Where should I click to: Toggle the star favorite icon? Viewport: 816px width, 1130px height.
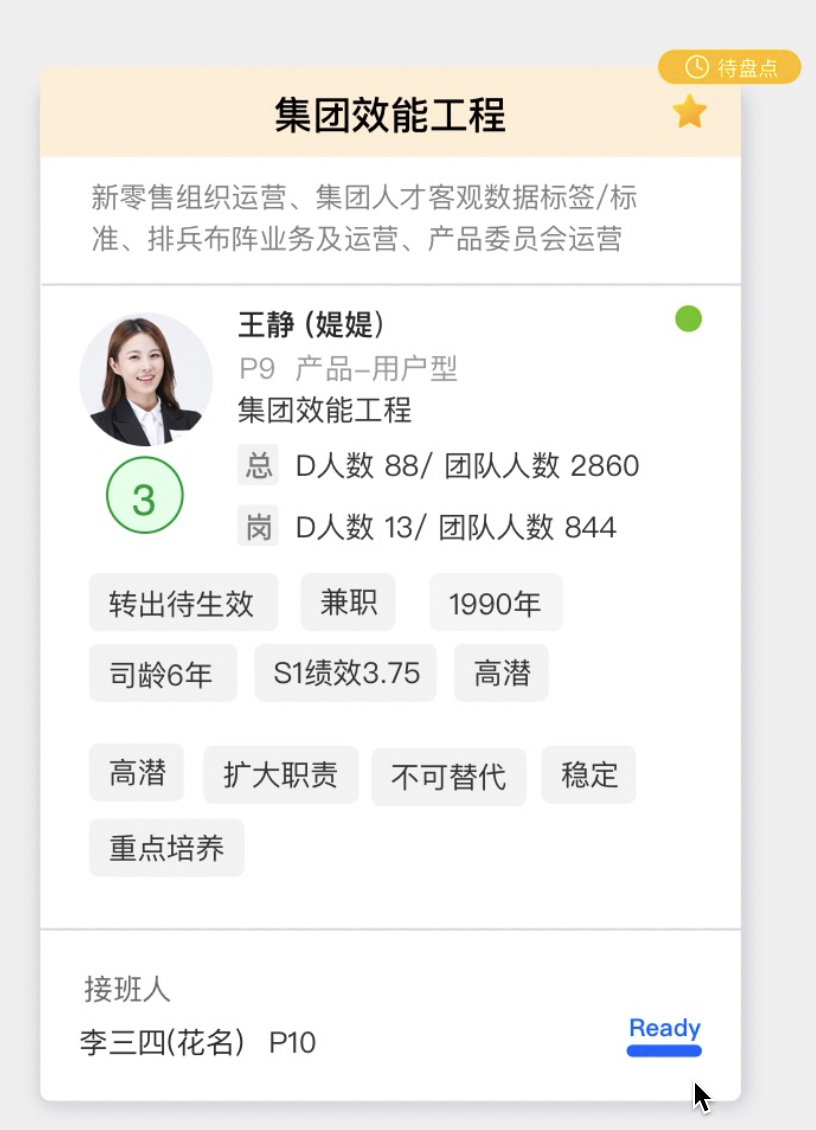689,112
